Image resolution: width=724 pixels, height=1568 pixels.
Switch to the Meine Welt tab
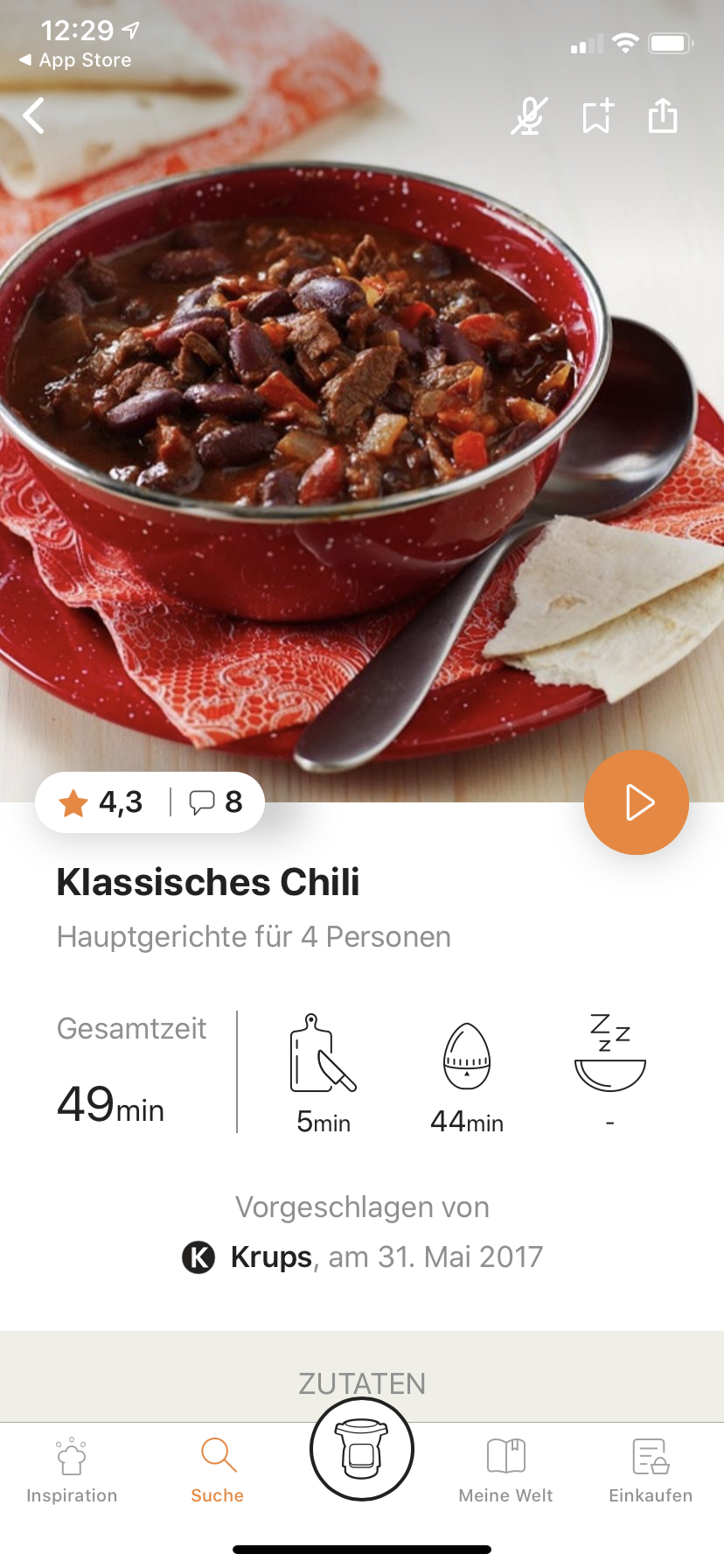pyautogui.click(x=505, y=1471)
